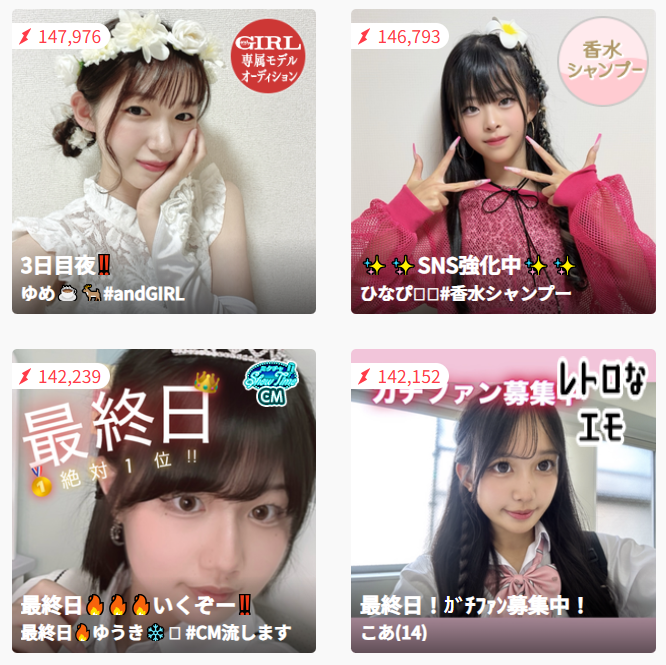Image resolution: width=666 pixels, height=665 pixels.
Task: Open ゆめ's stream titled 3日目夜
Action: click(x=164, y=160)
